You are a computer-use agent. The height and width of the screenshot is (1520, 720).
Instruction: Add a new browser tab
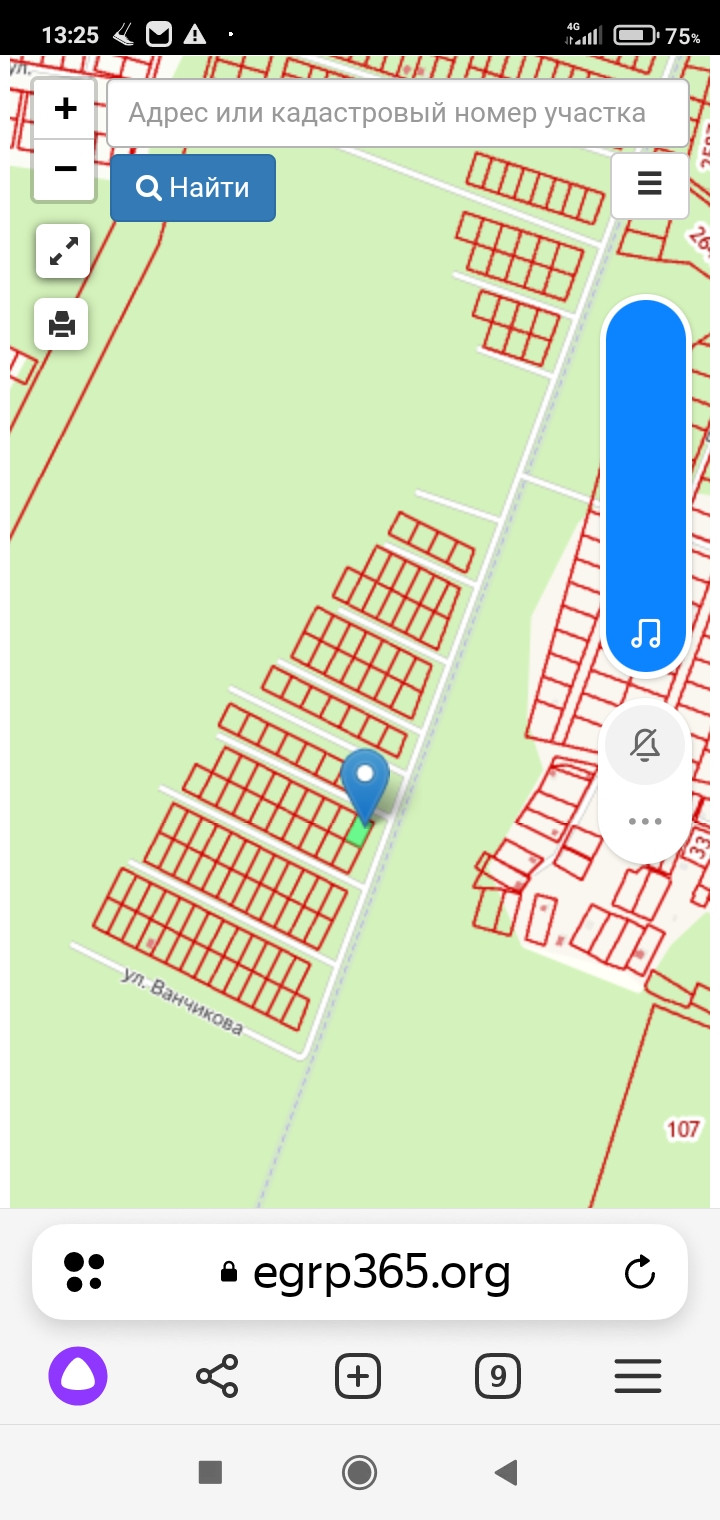pos(358,1377)
